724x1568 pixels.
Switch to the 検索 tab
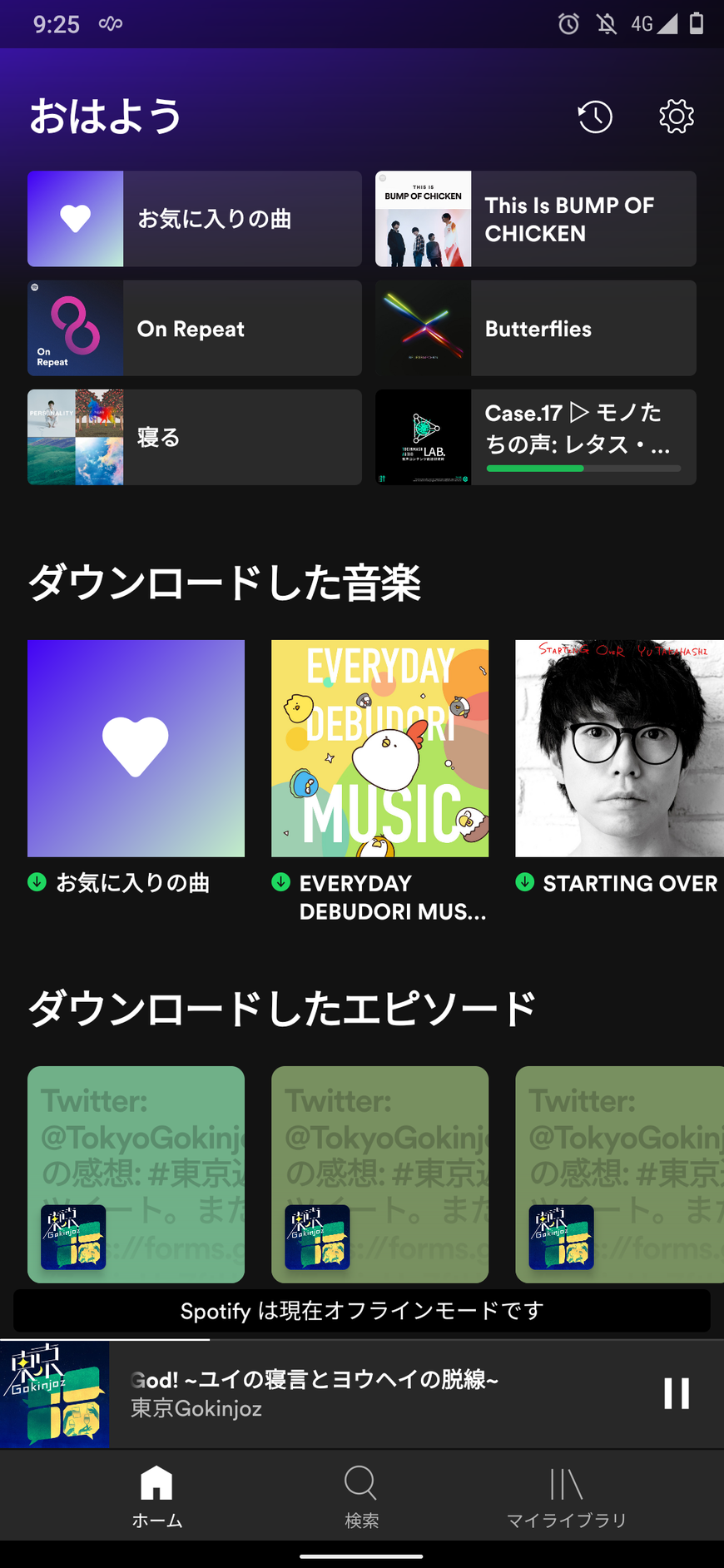pos(361,1496)
